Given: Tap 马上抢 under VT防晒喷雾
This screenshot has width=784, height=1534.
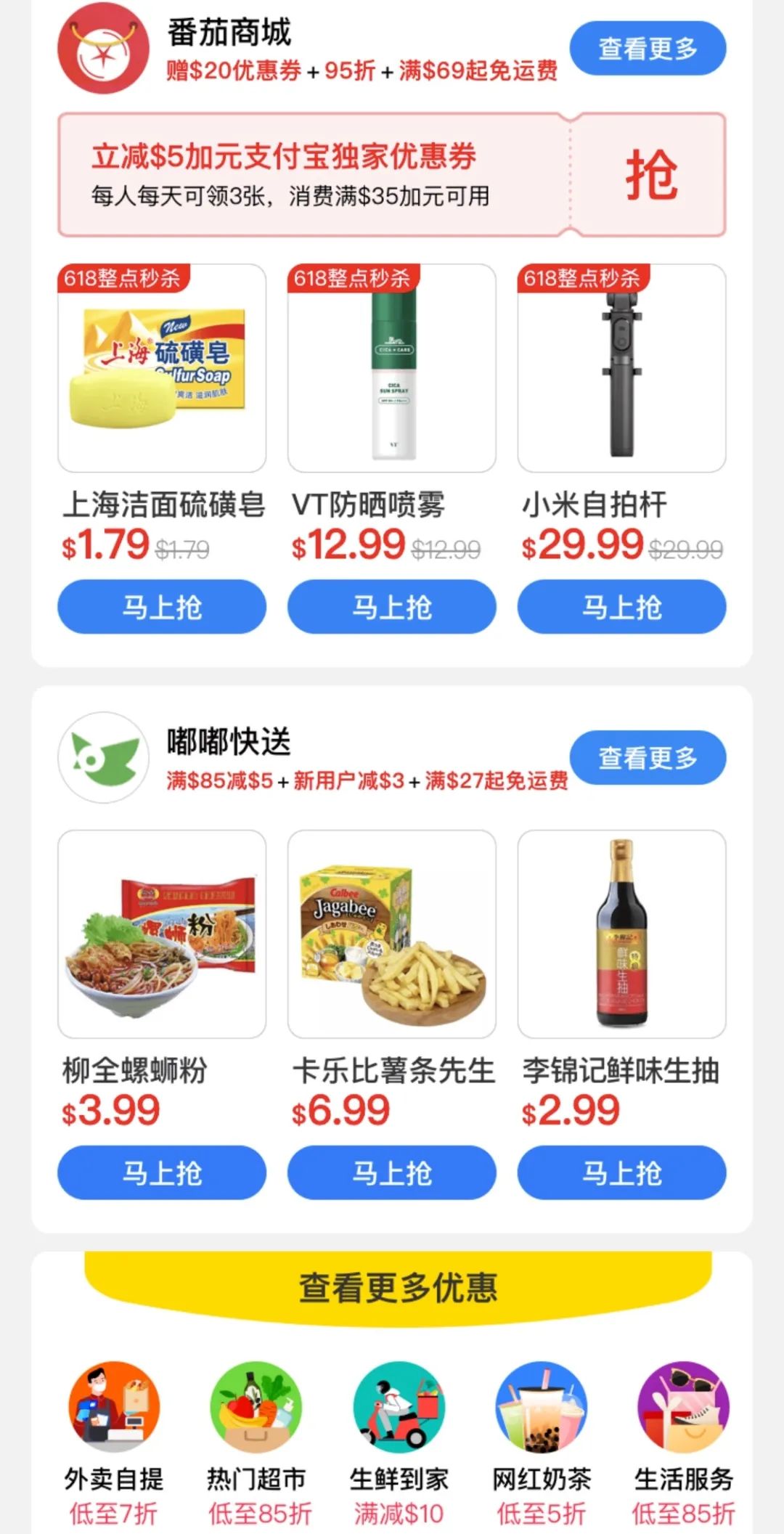Looking at the screenshot, I should pos(392,608).
